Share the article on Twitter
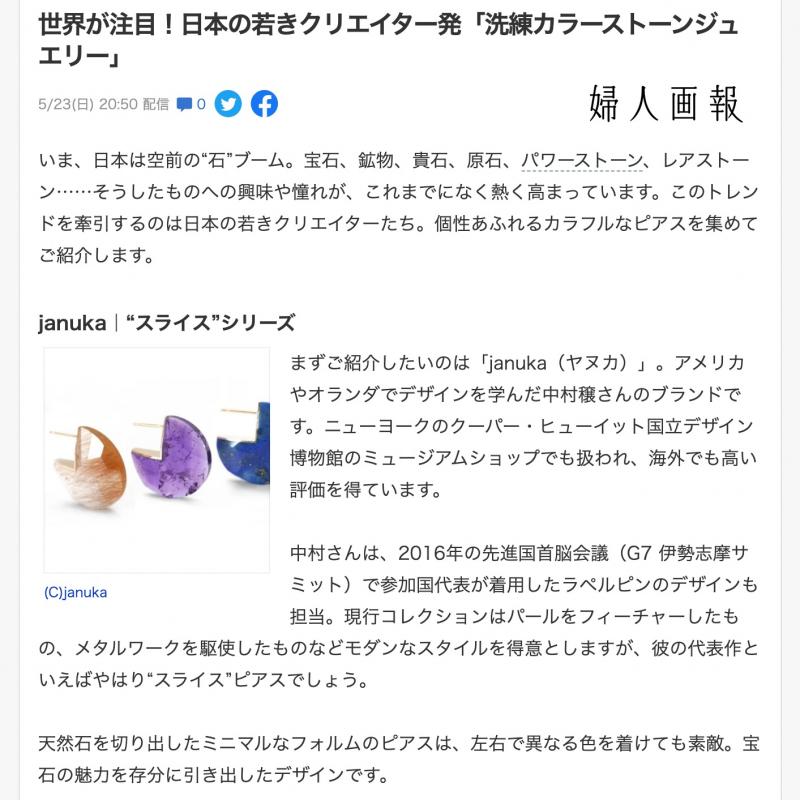Screen dimensions: 800x800 point(228,103)
